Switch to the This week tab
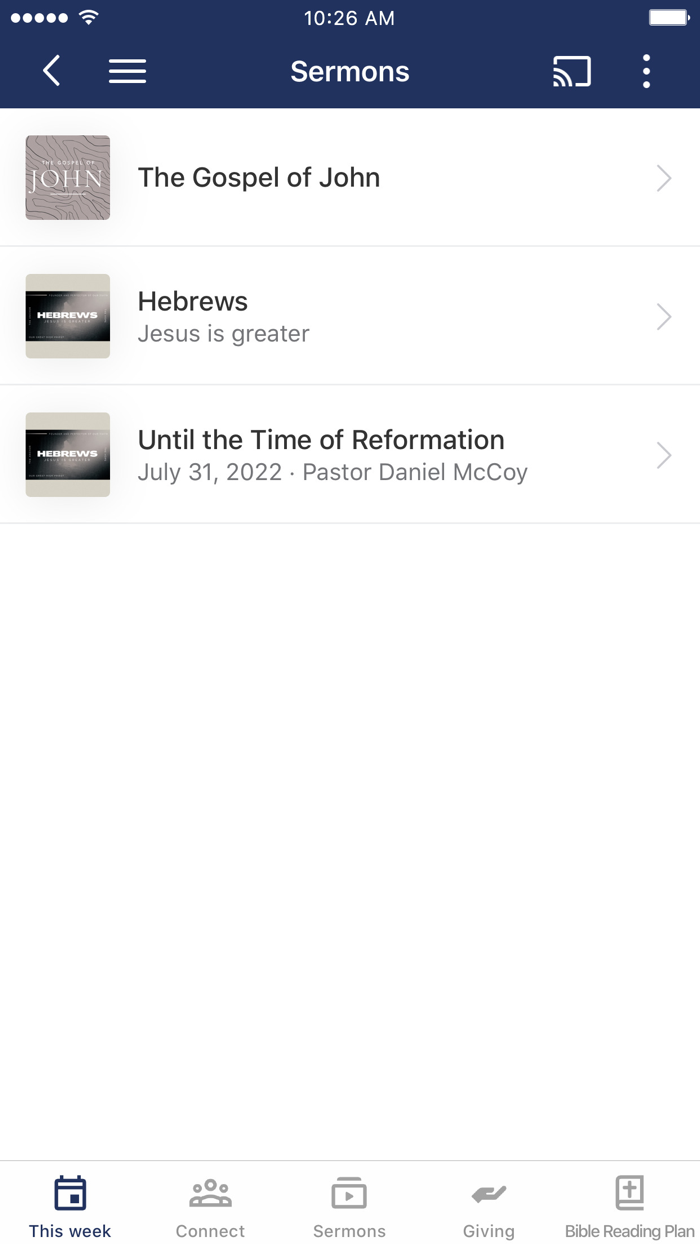 (70, 1205)
